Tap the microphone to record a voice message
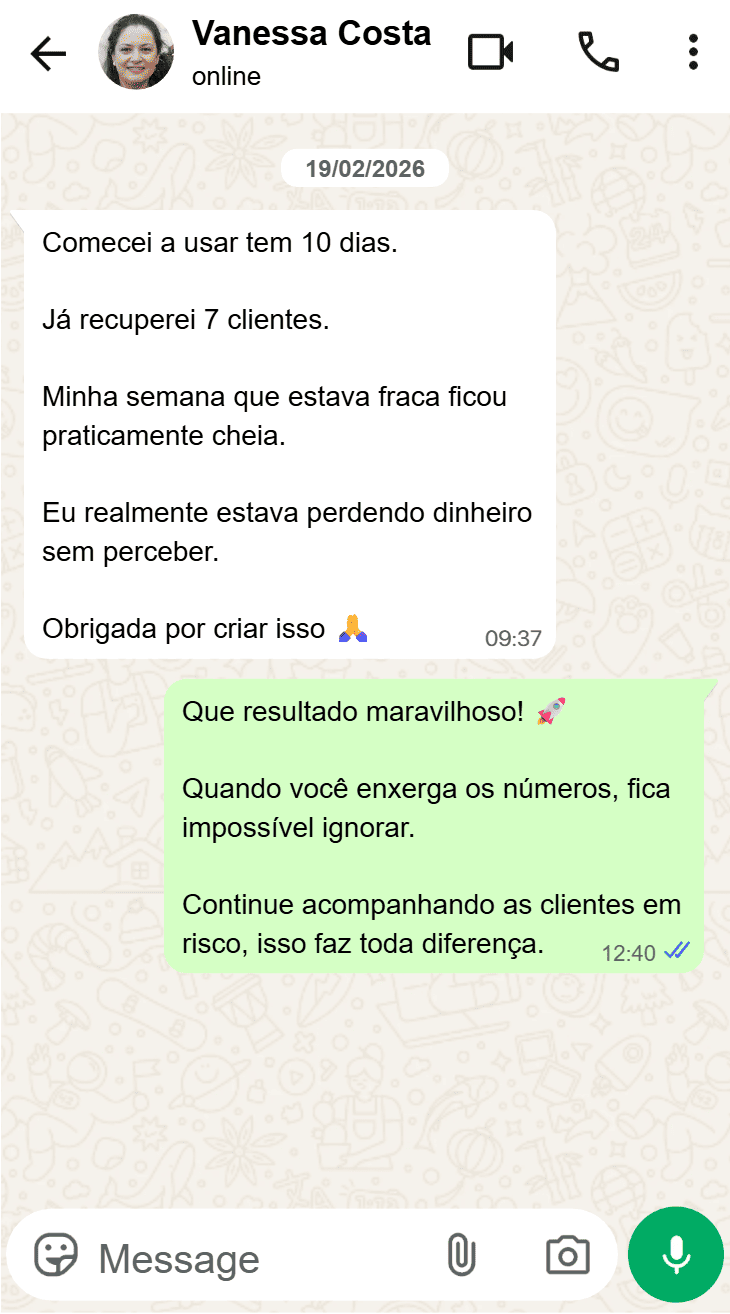 pos(676,1254)
